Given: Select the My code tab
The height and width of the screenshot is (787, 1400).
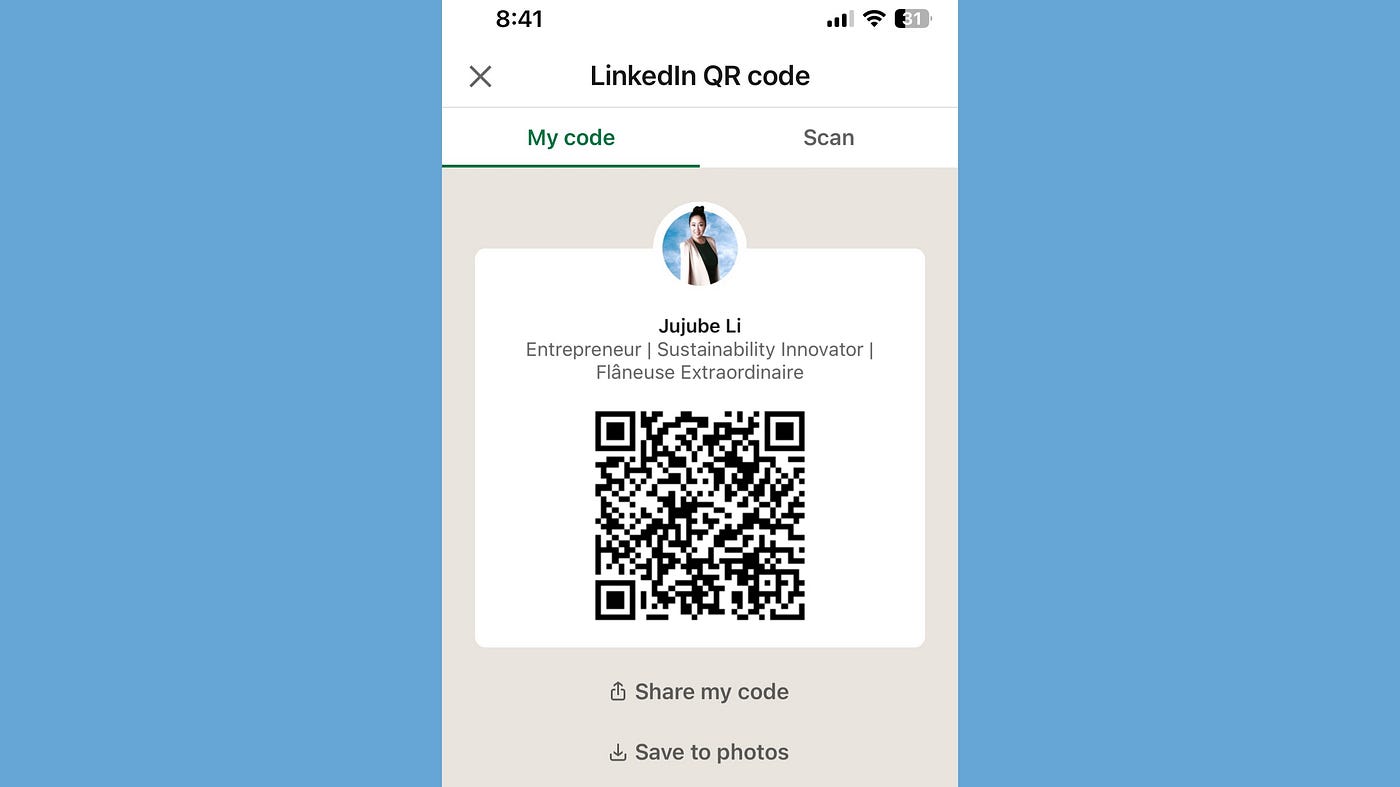Looking at the screenshot, I should point(571,138).
